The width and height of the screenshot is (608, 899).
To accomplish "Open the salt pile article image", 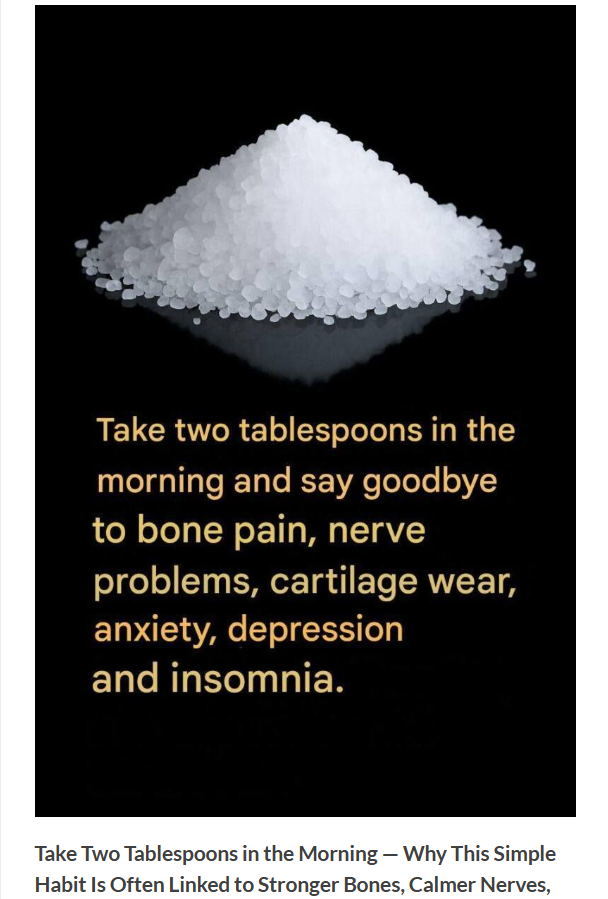I will (x=305, y=410).
